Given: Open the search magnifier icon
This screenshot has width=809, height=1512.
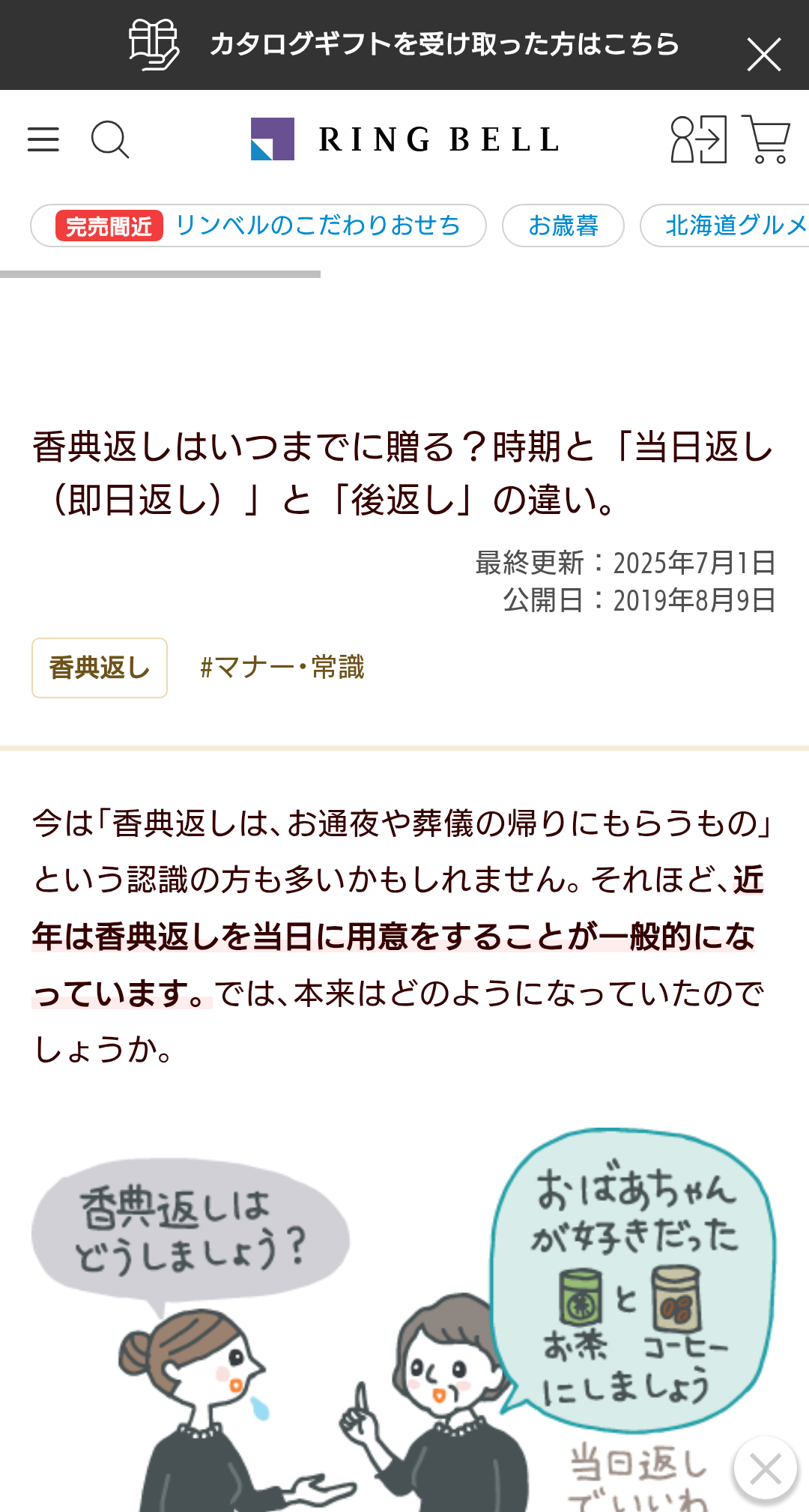Looking at the screenshot, I should click(x=110, y=139).
